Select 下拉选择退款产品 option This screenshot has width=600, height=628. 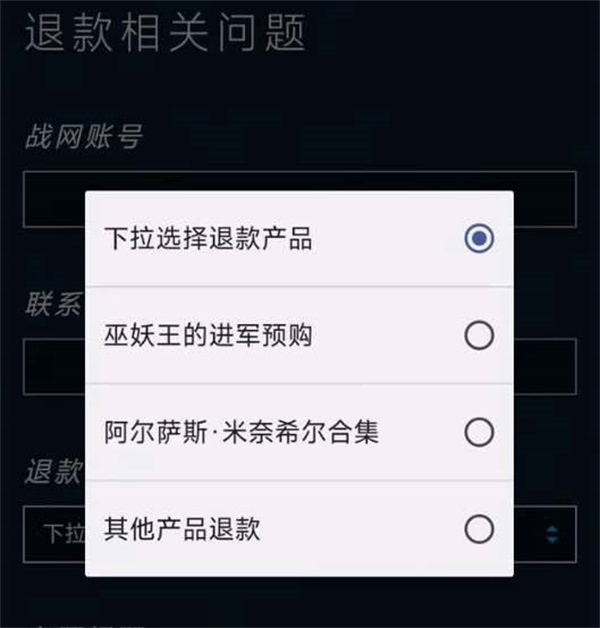pyautogui.click(x=299, y=239)
